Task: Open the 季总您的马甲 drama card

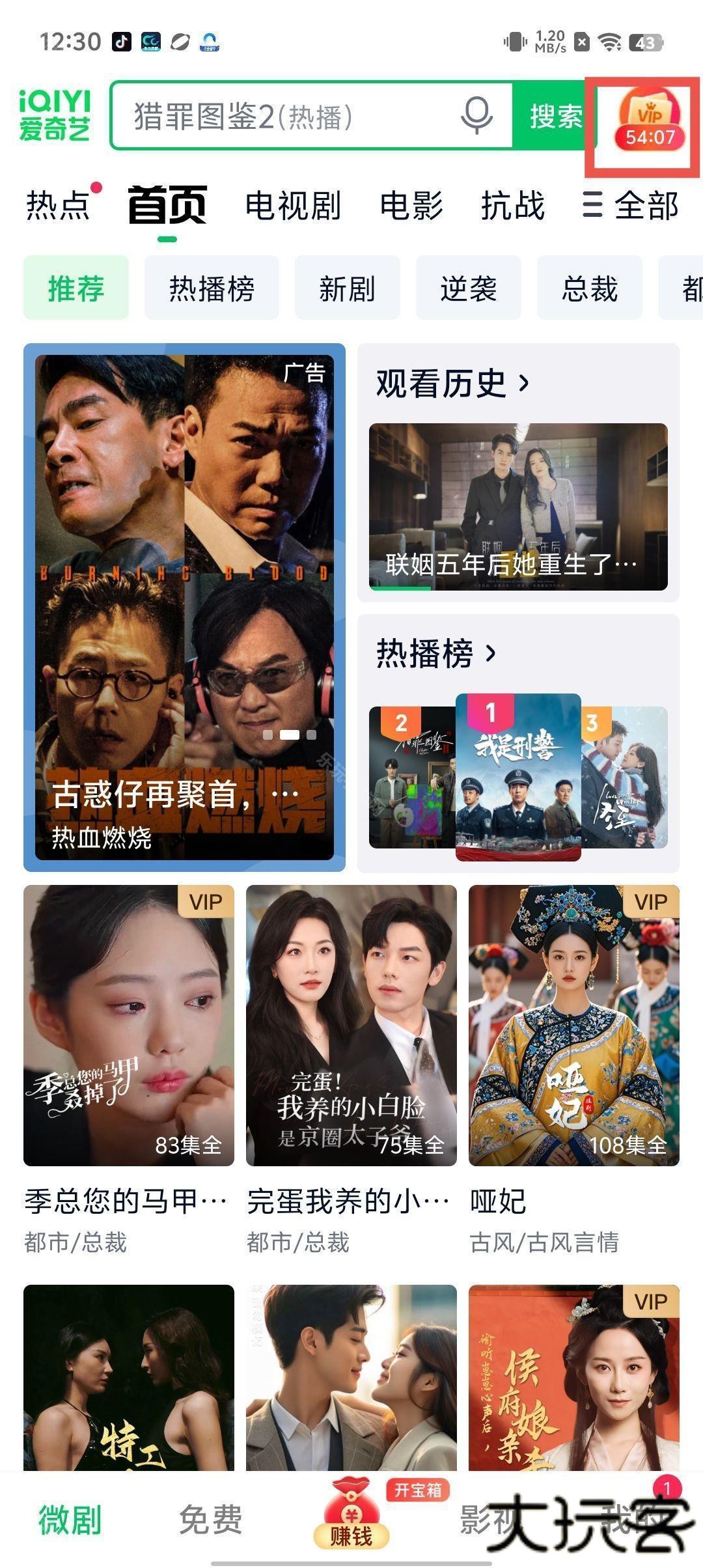Action: (128, 1026)
